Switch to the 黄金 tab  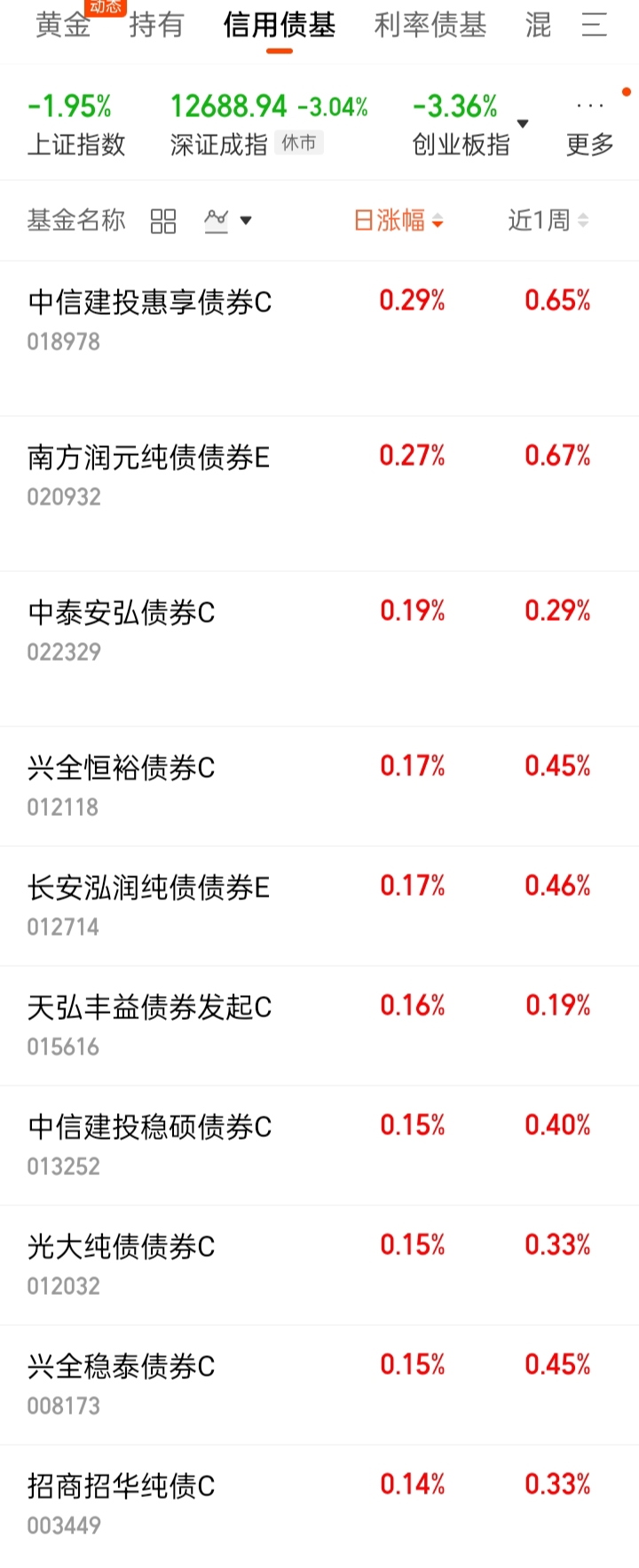tap(63, 25)
